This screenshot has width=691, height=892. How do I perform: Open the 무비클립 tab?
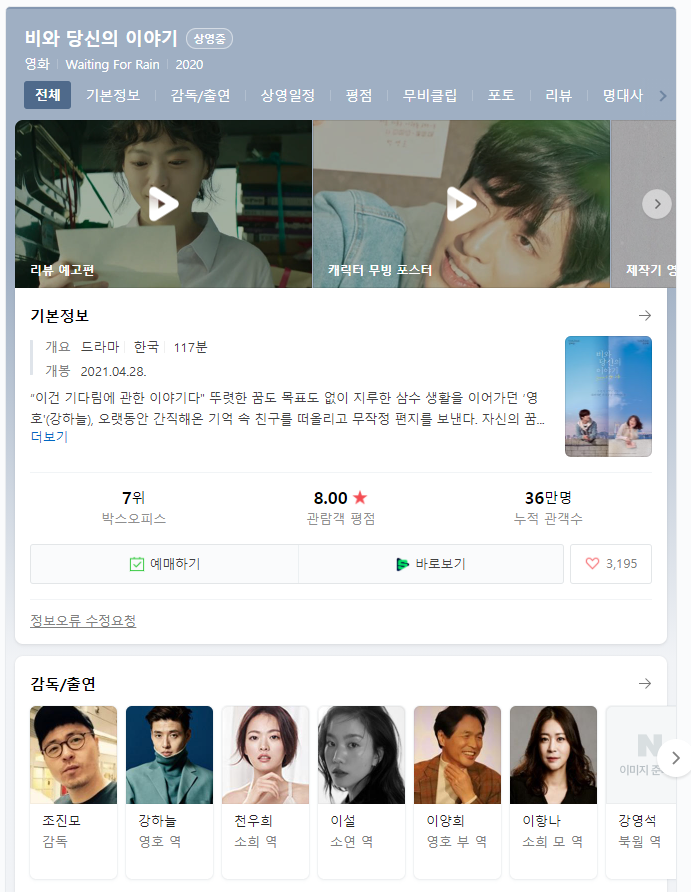coord(430,96)
